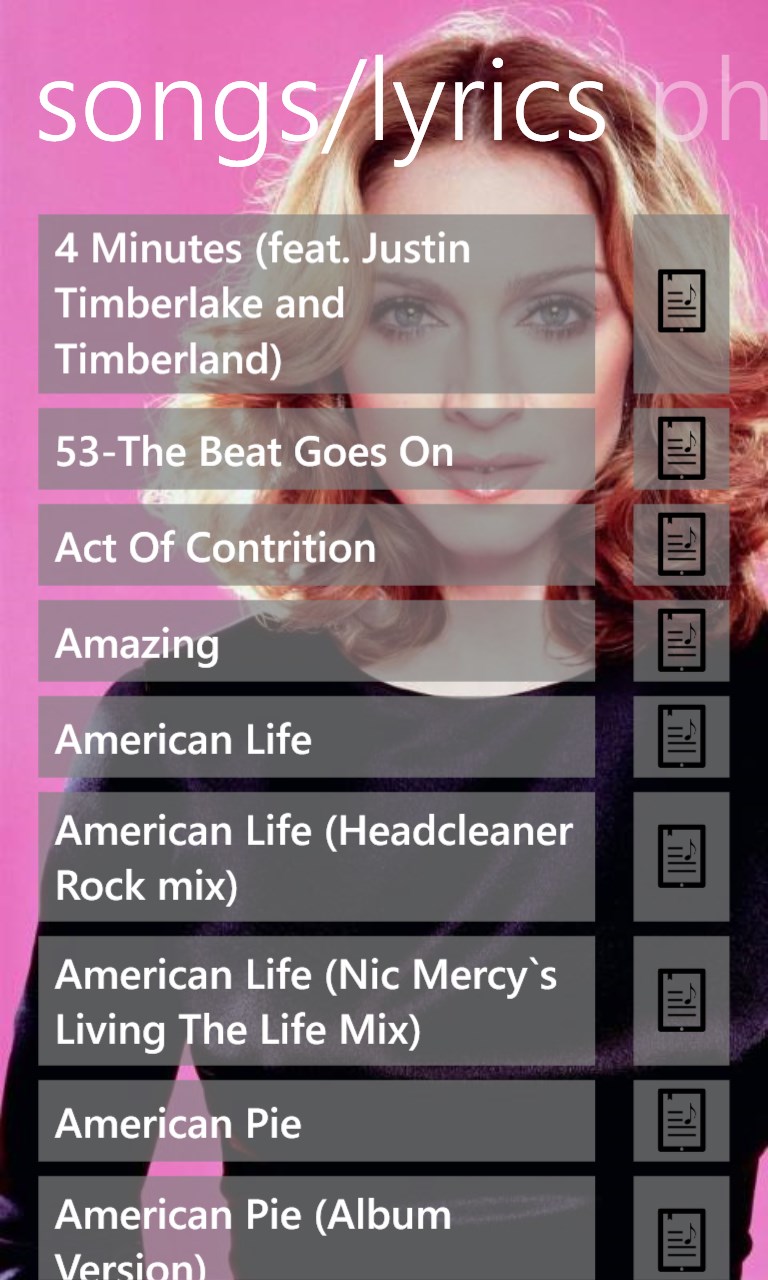The height and width of the screenshot is (1280, 768).
Task: Select American Life (Nic Mercy's Living The Life Mix)
Action: [316, 1001]
